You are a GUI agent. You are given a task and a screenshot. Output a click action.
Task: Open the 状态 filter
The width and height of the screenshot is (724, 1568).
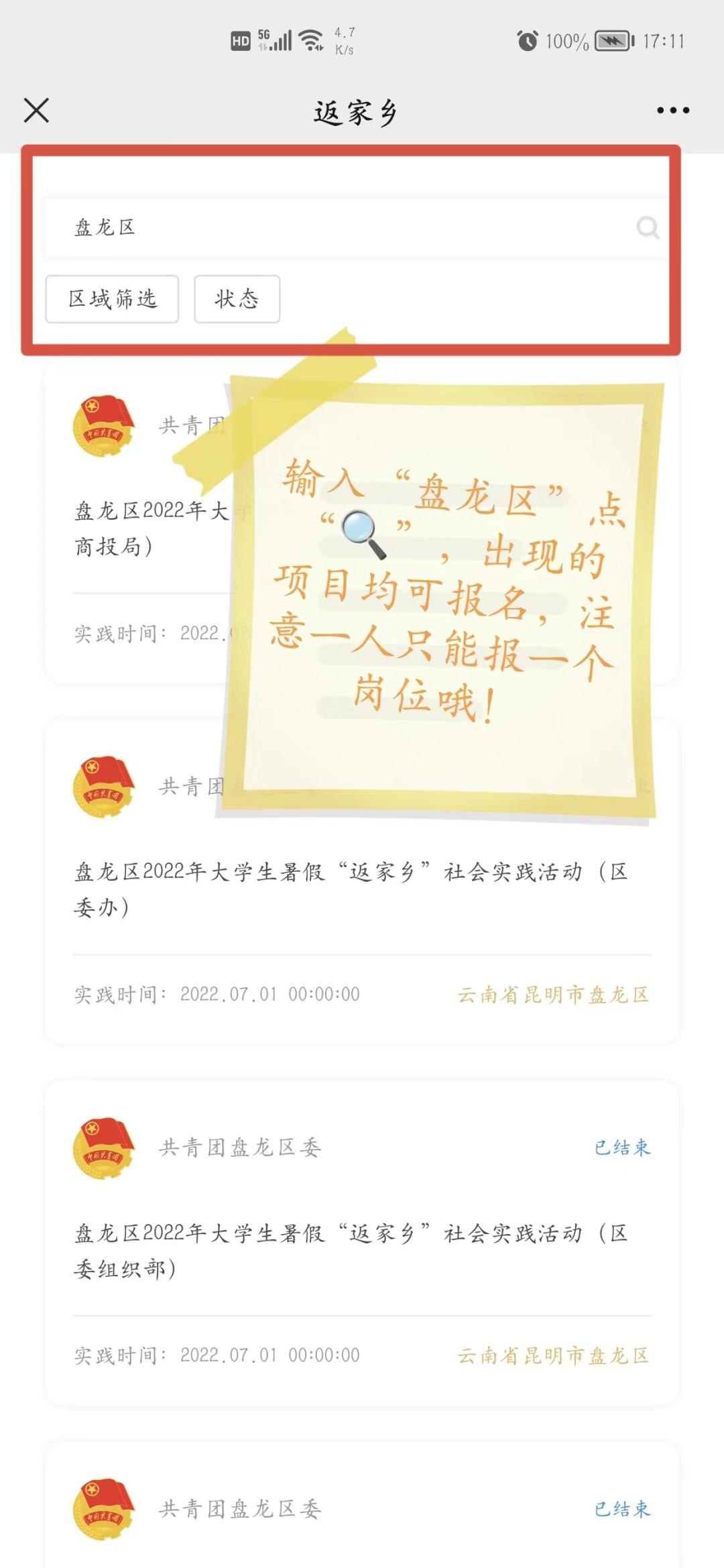(237, 299)
